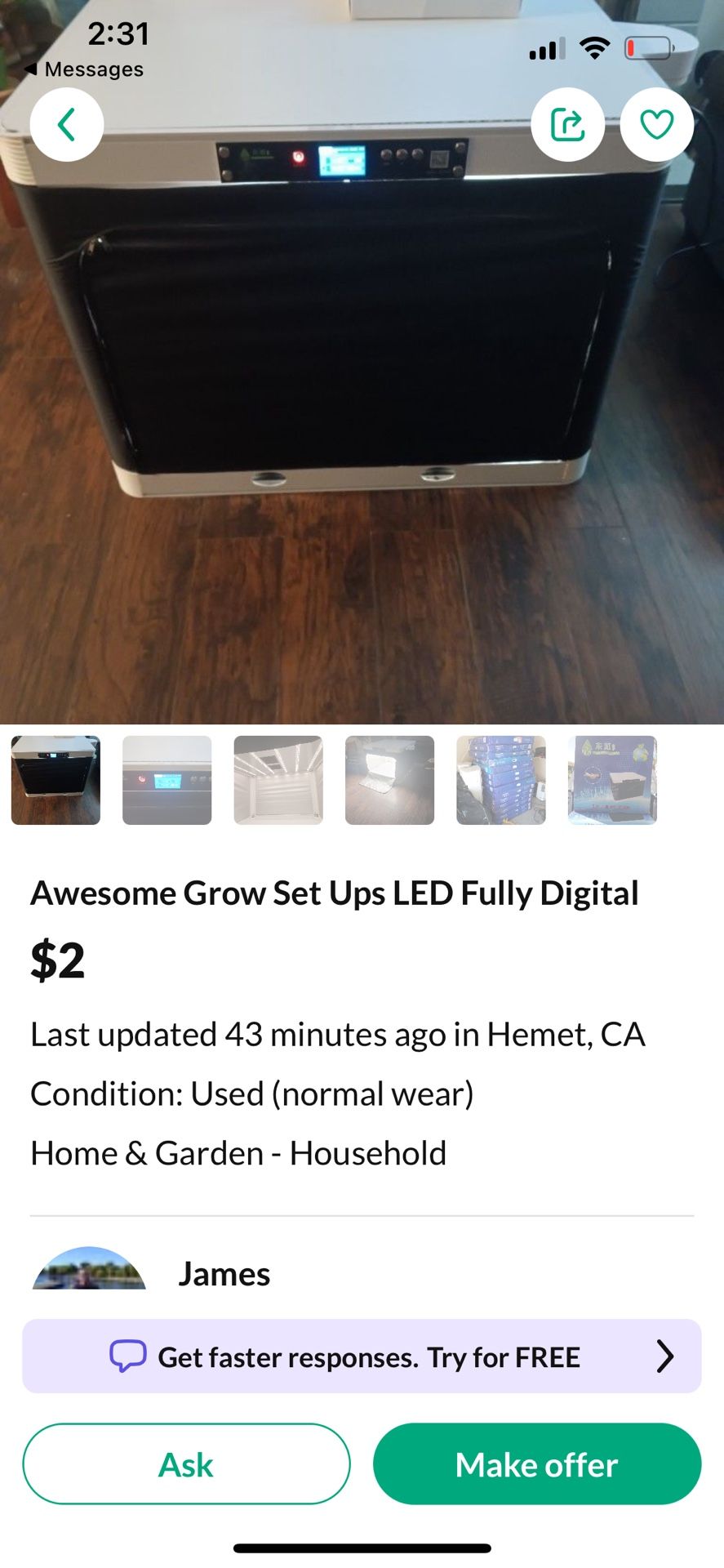Save the listing with the heart icon

[x=656, y=125]
